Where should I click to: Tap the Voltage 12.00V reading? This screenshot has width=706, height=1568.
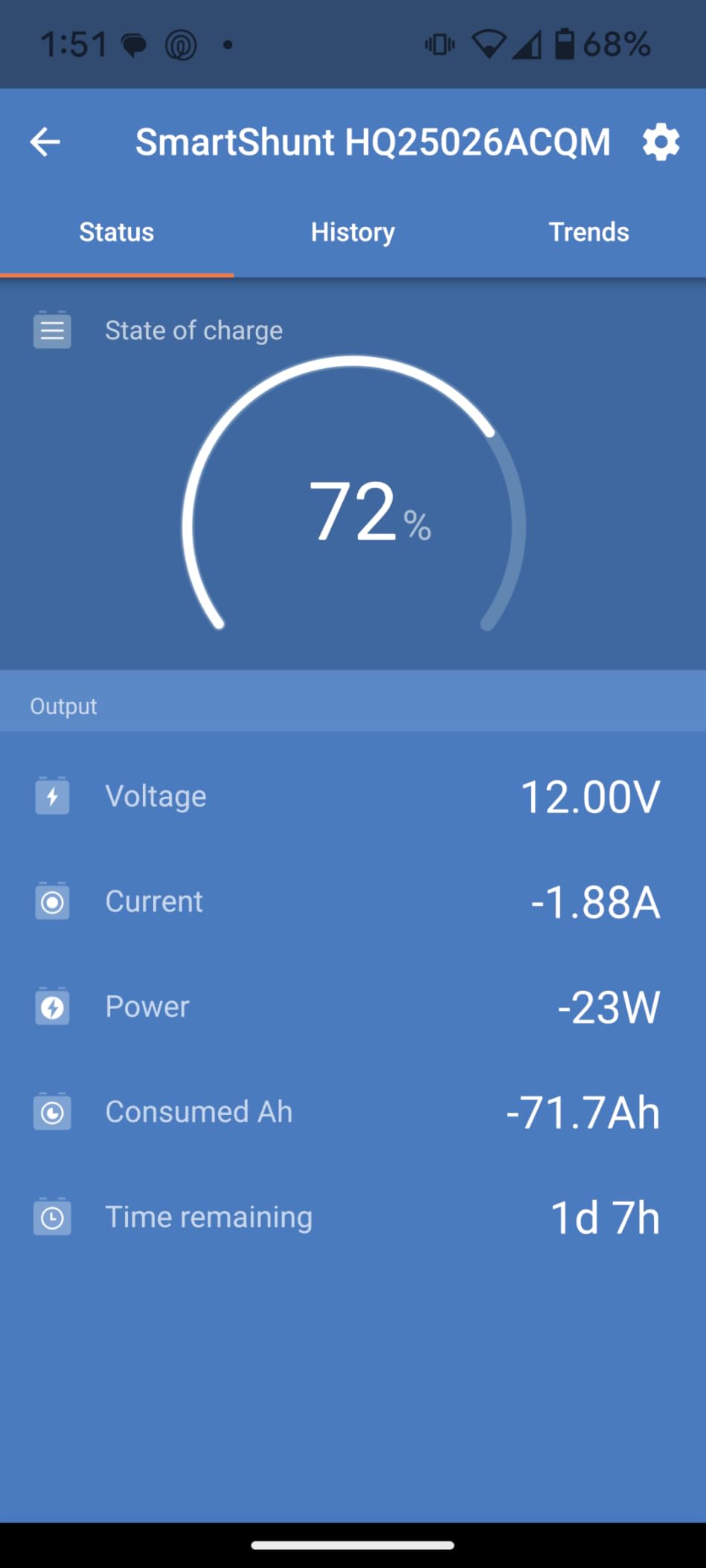(x=590, y=795)
